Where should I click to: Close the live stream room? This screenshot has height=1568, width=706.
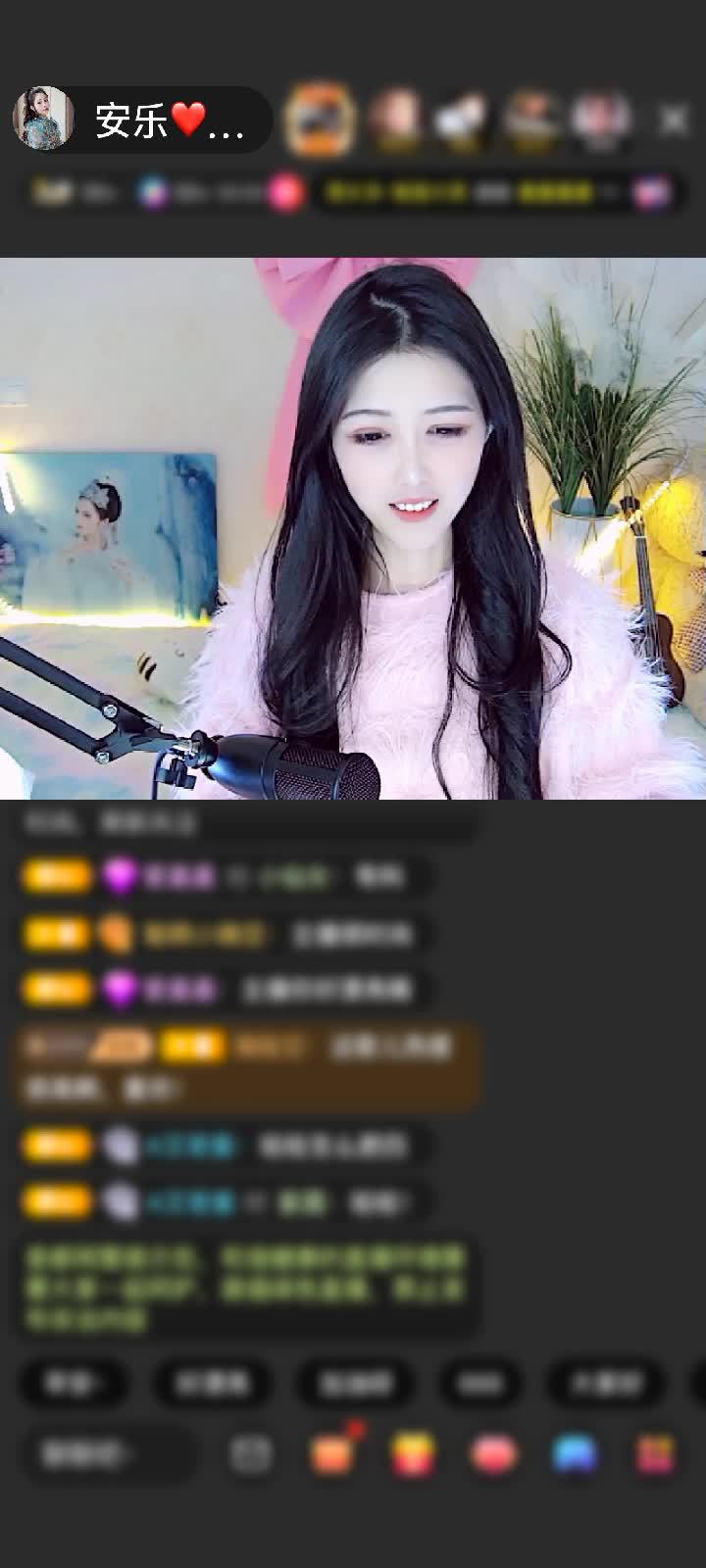click(x=674, y=120)
